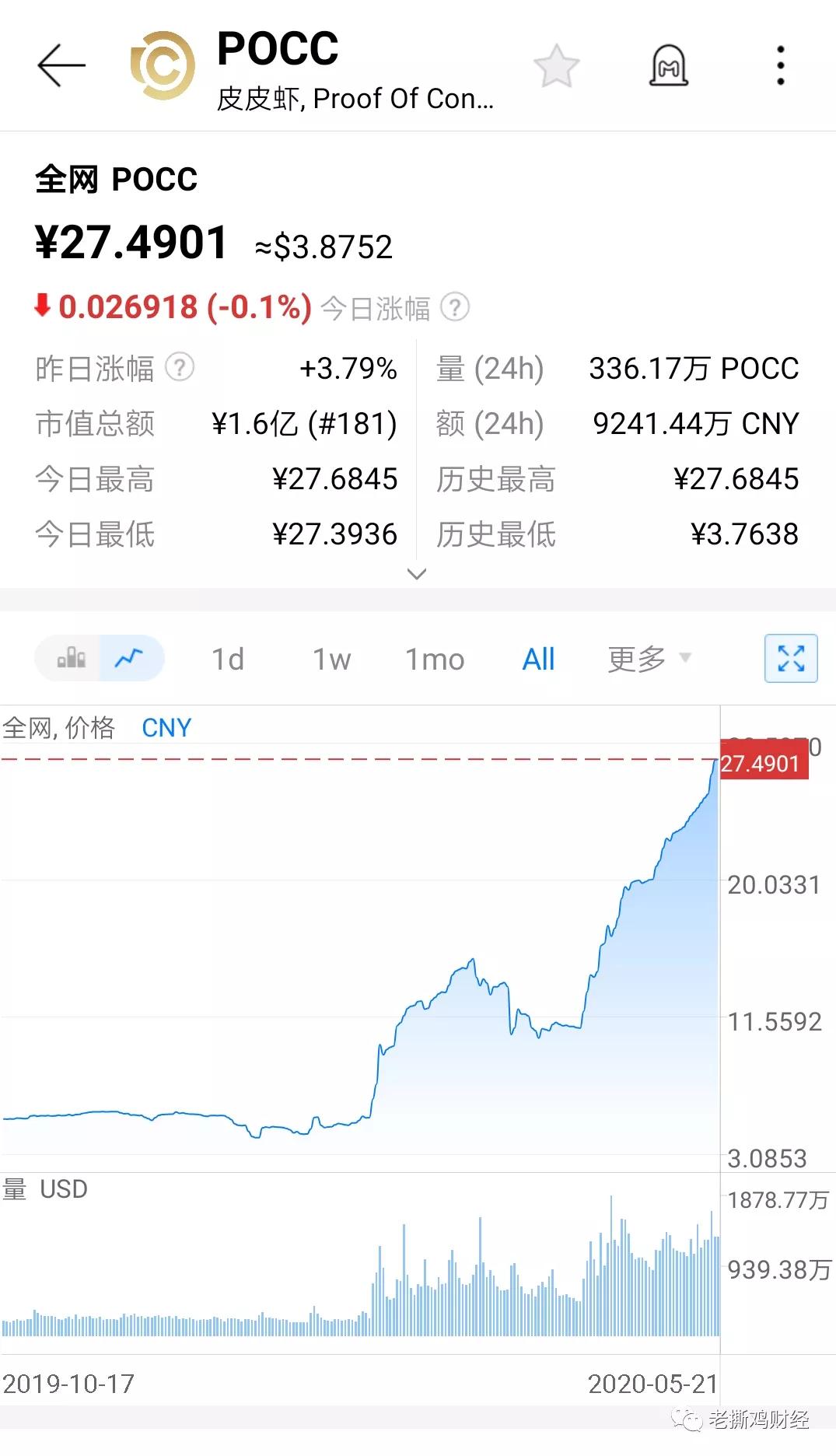Open the 更多 time range dropdown
The width and height of the screenshot is (836, 1456).
pyautogui.click(x=649, y=659)
